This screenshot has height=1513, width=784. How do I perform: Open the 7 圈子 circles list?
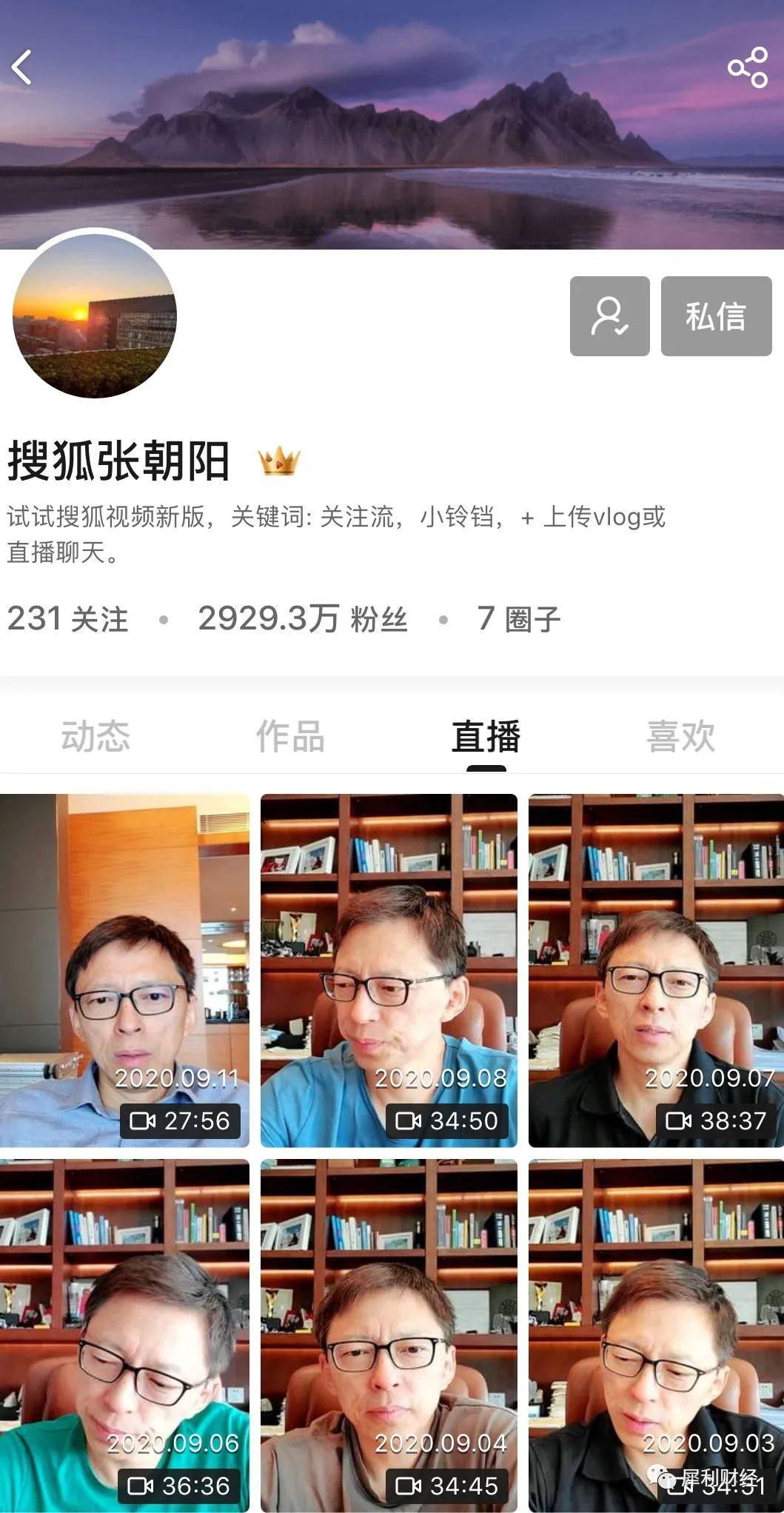tap(518, 619)
